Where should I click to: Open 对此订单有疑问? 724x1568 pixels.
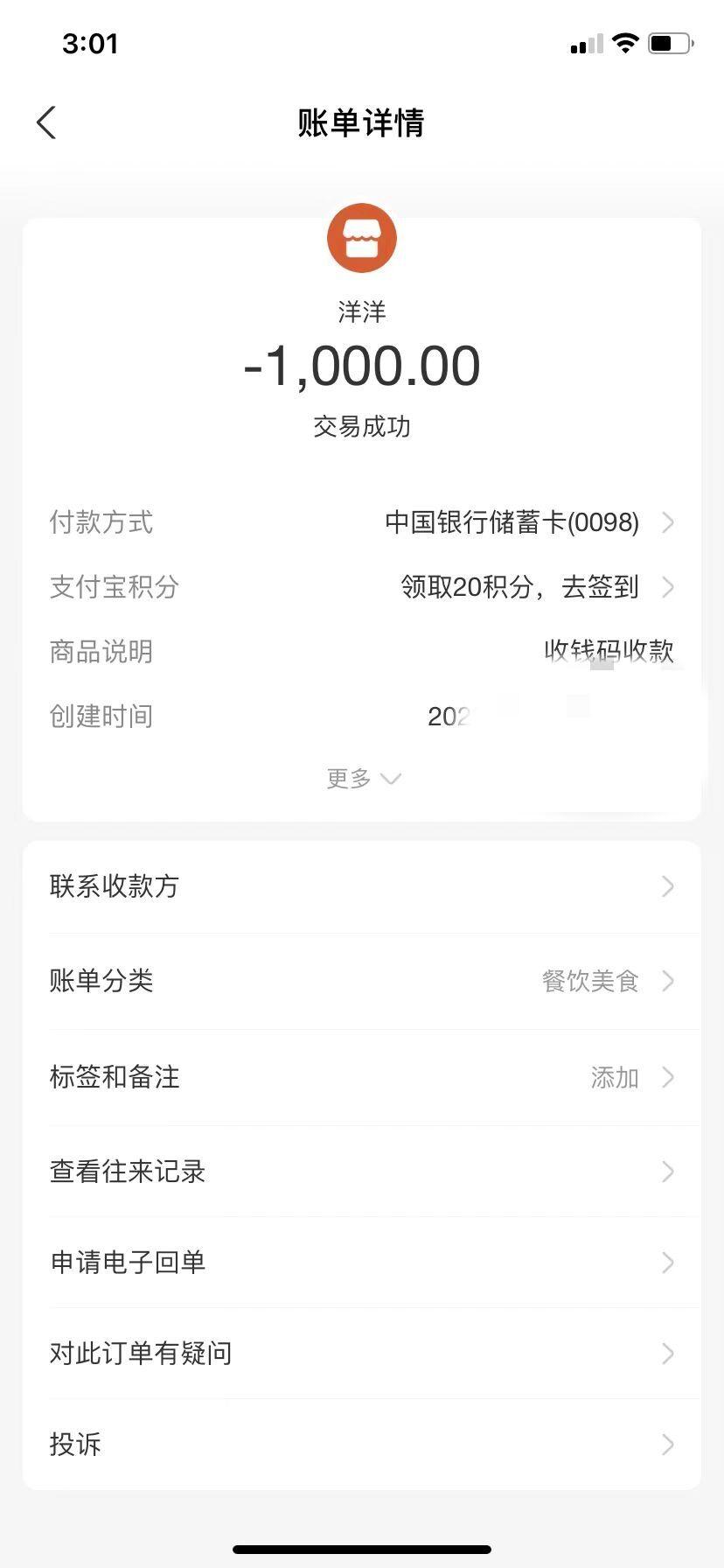point(361,1354)
